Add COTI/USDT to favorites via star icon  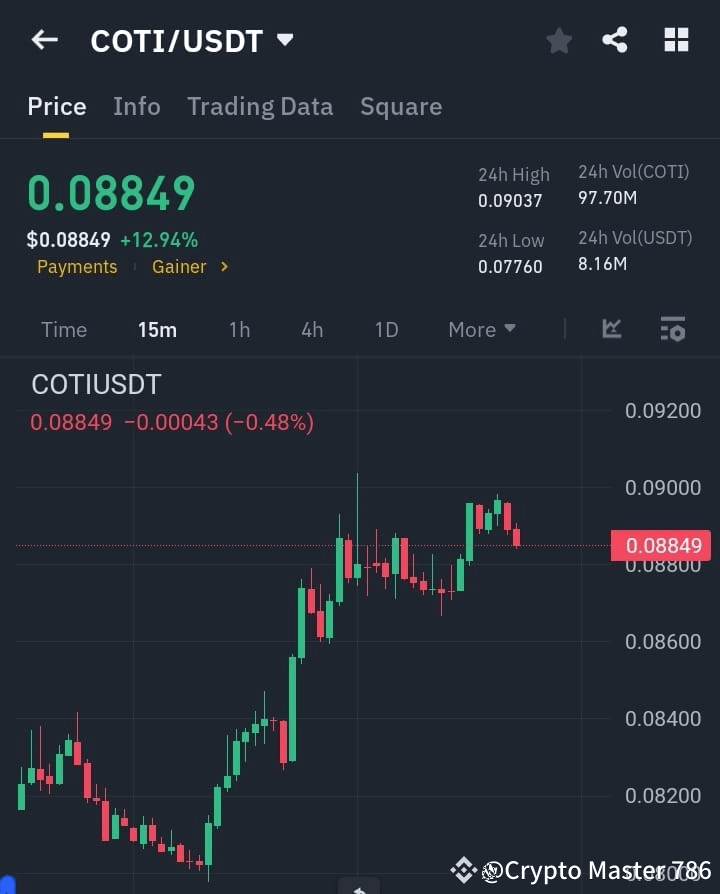(x=558, y=40)
